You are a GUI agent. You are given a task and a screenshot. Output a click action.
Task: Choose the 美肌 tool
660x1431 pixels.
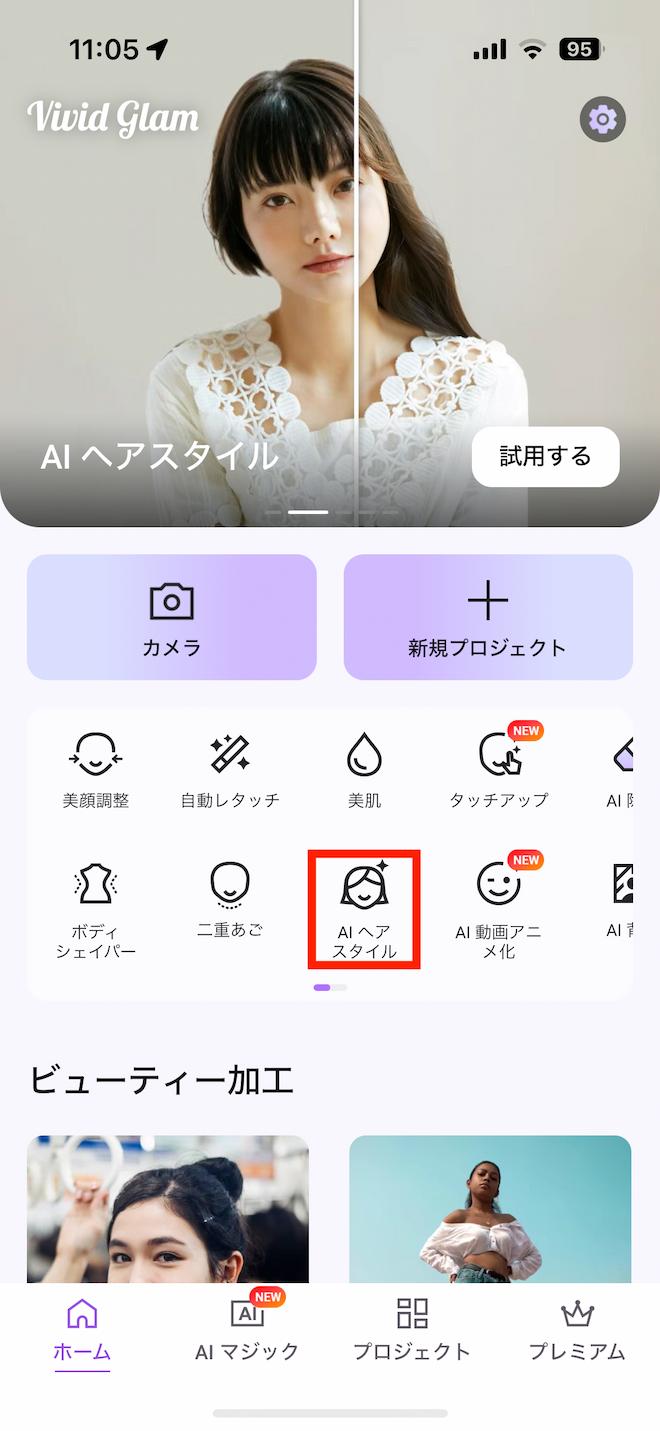coord(364,769)
